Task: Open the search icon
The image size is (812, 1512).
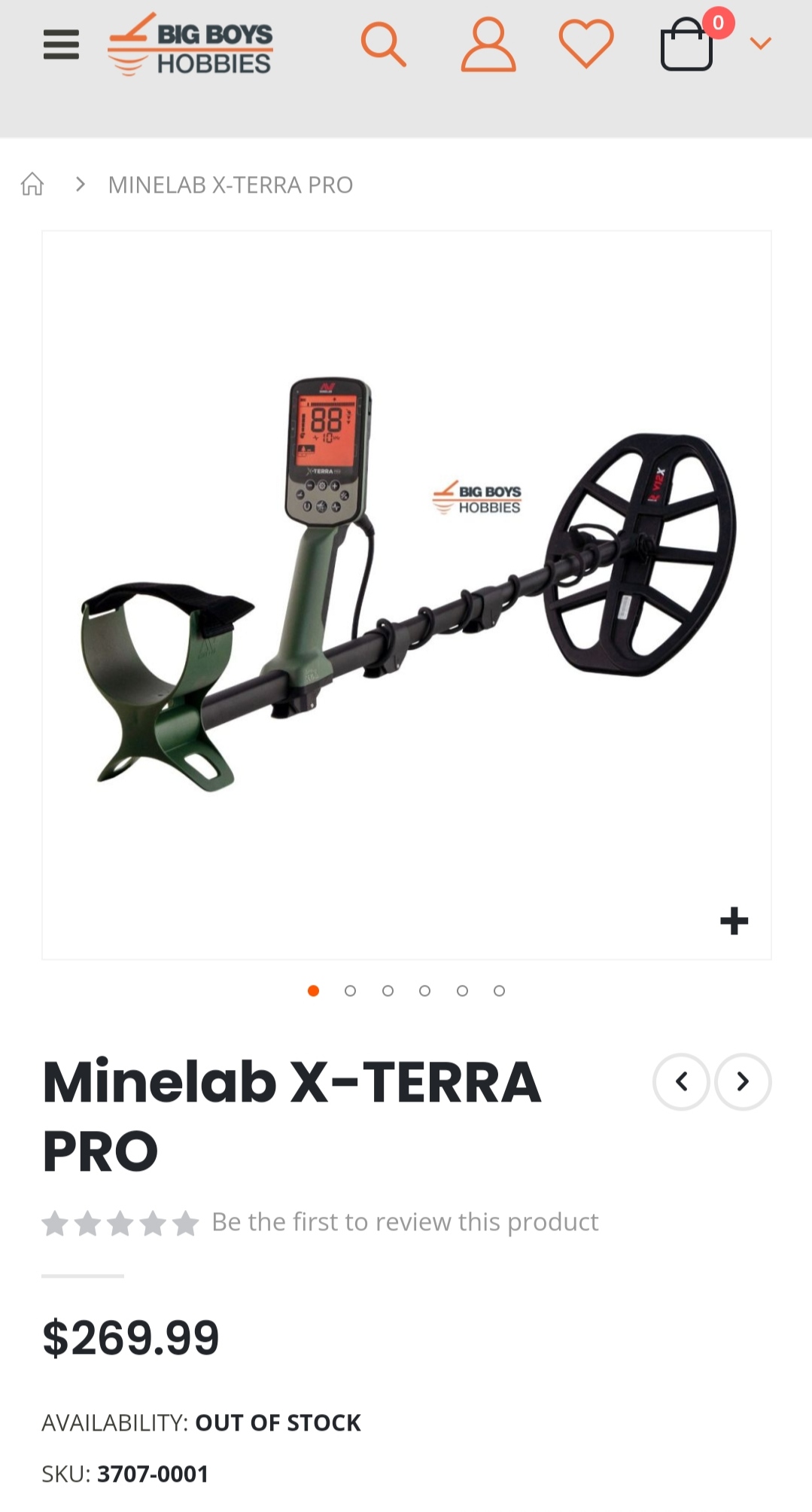Action: [383, 44]
